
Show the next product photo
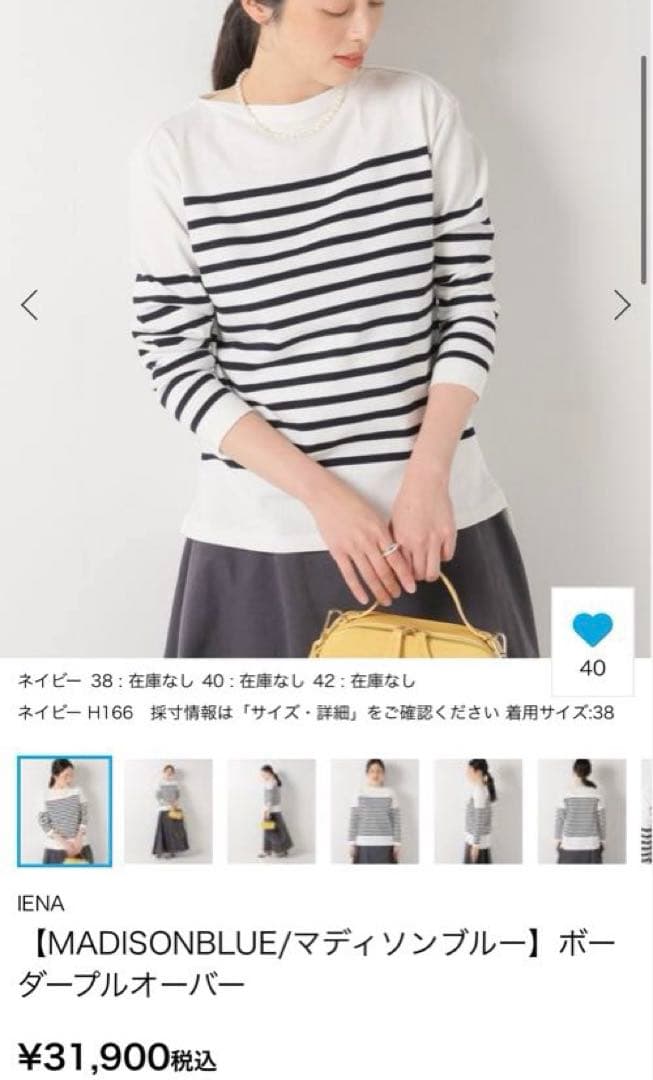pyautogui.click(x=622, y=304)
